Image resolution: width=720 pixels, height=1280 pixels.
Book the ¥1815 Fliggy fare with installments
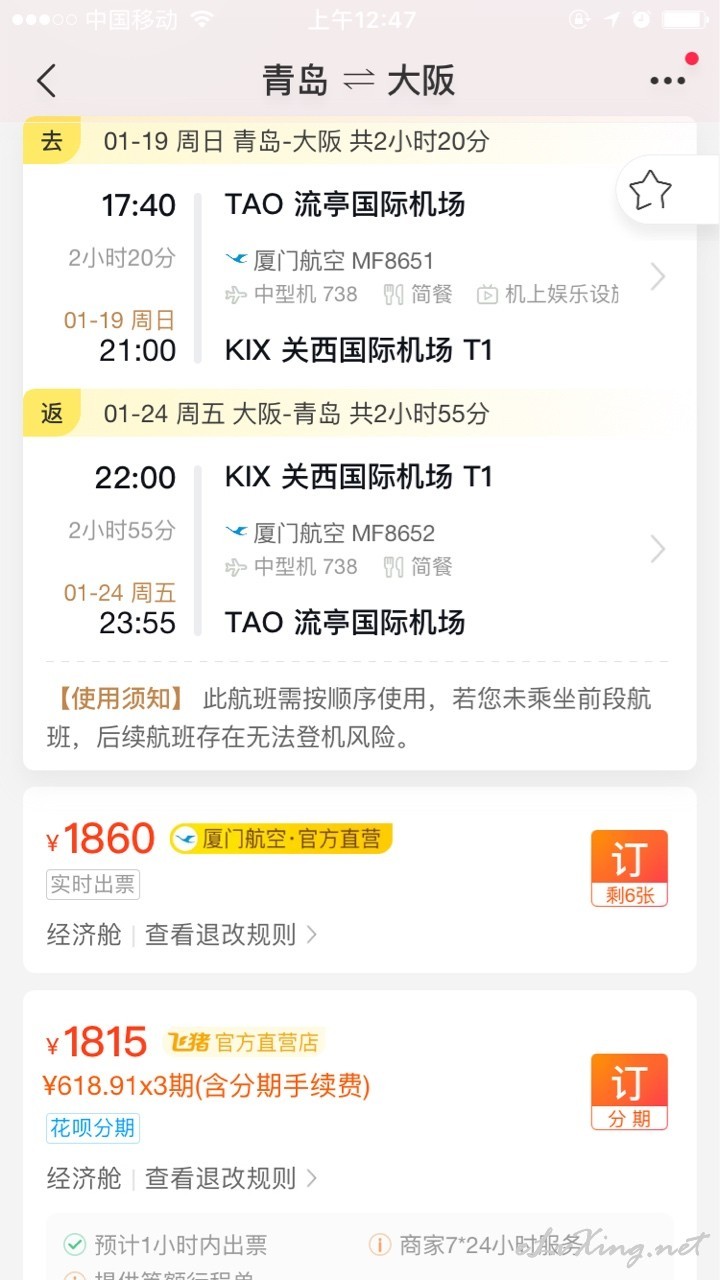(629, 1092)
